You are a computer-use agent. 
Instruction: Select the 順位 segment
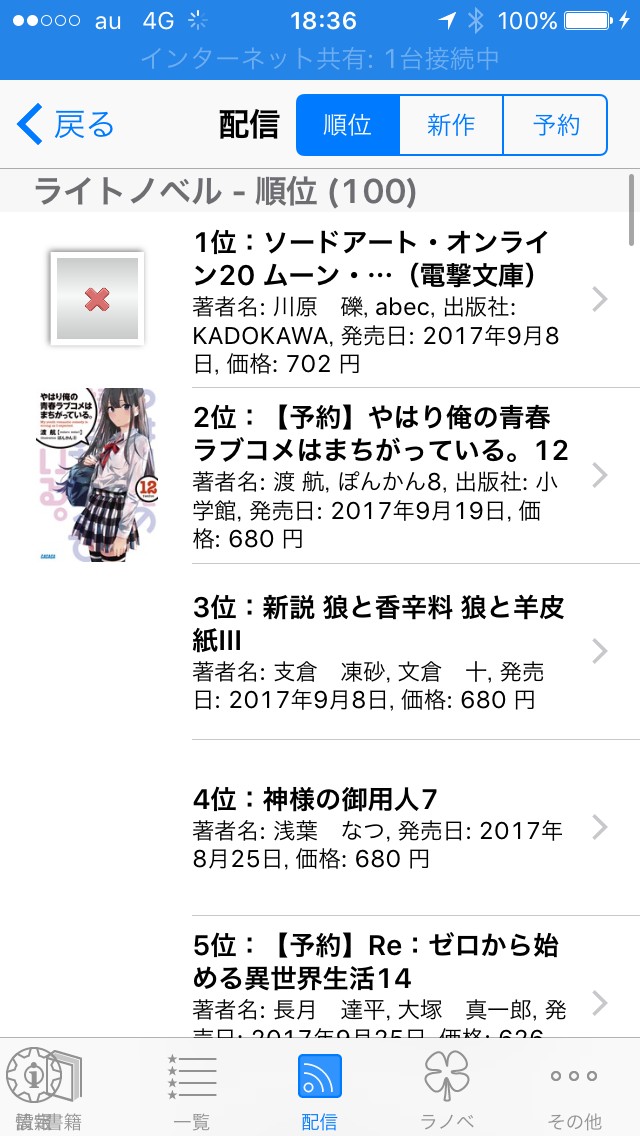pos(348,125)
